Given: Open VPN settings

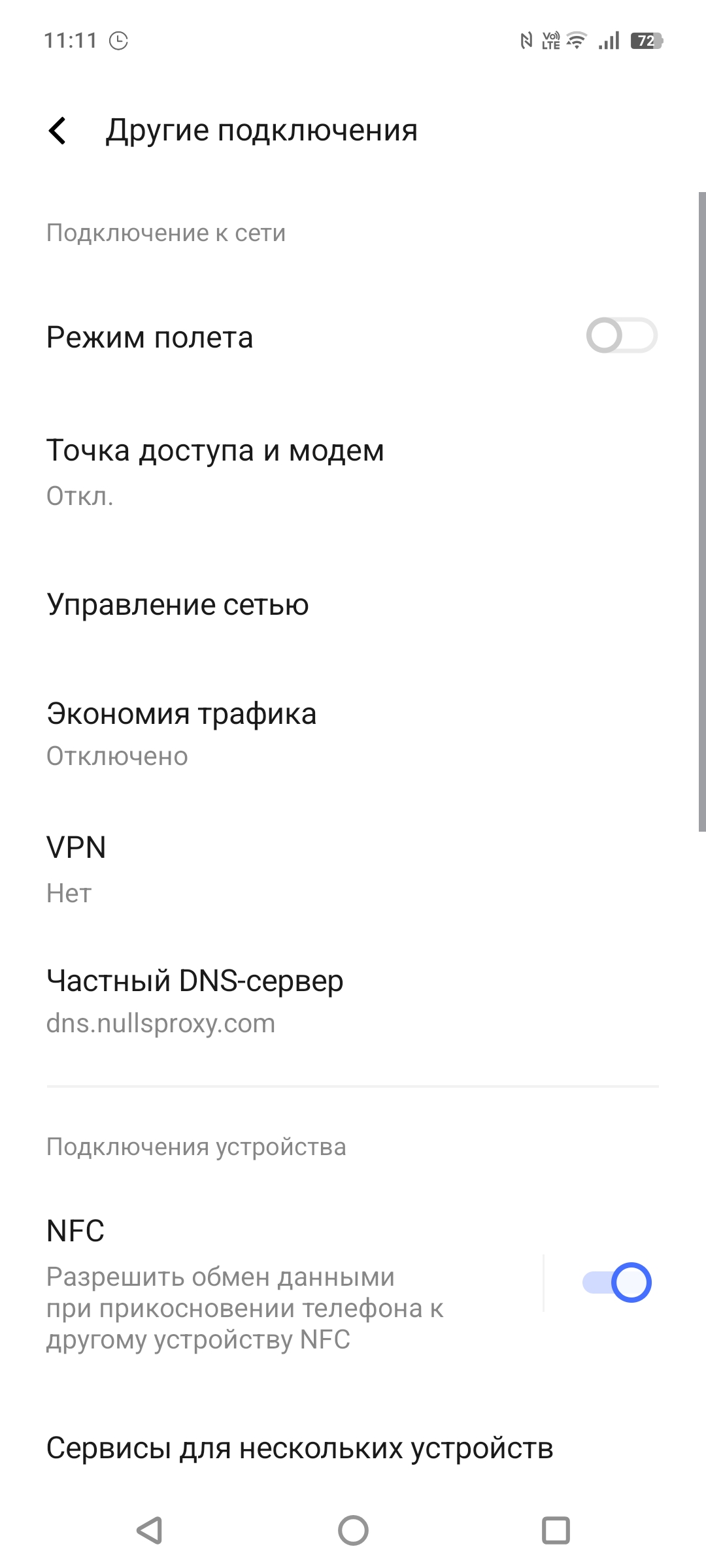Looking at the screenshot, I should [353, 869].
